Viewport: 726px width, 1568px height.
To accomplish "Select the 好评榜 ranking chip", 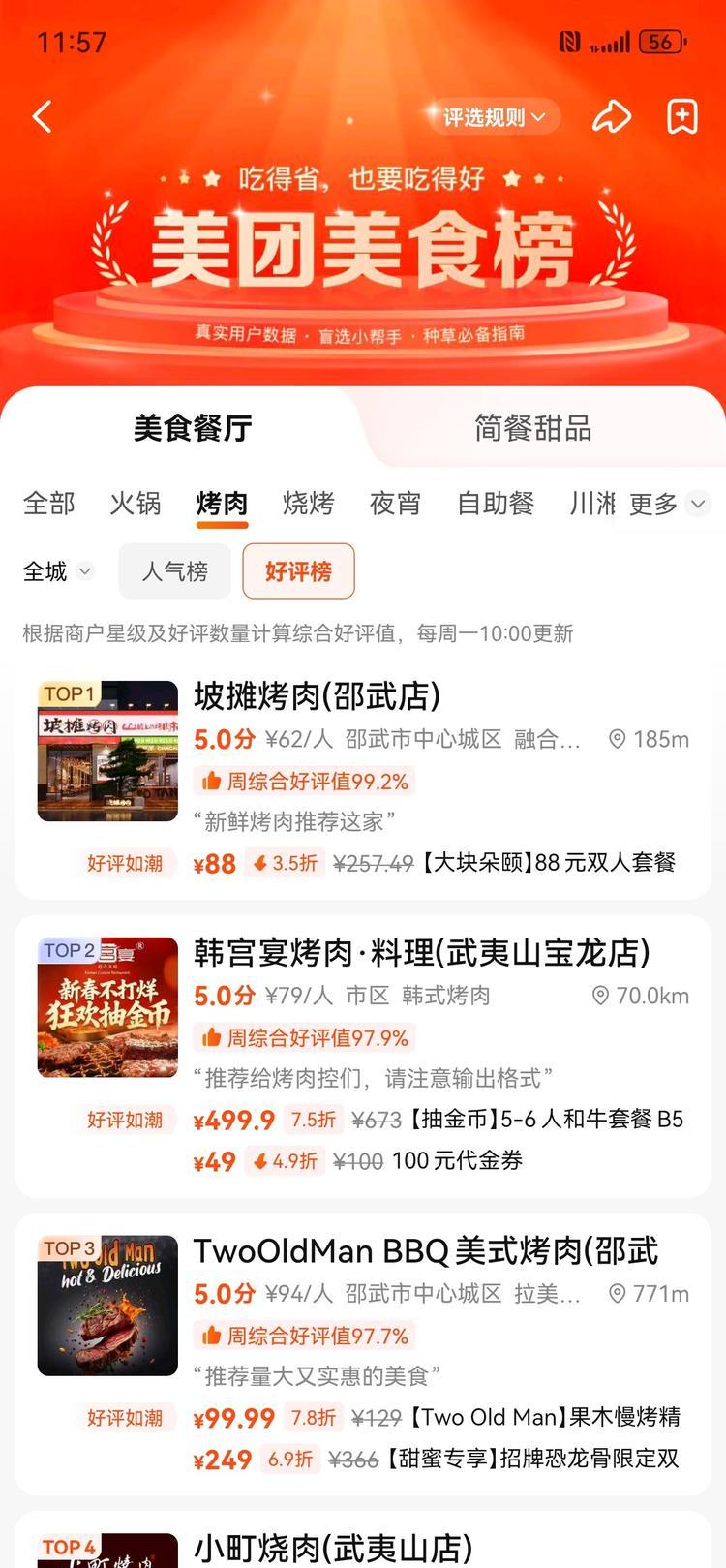I will [x=298, y=571].
